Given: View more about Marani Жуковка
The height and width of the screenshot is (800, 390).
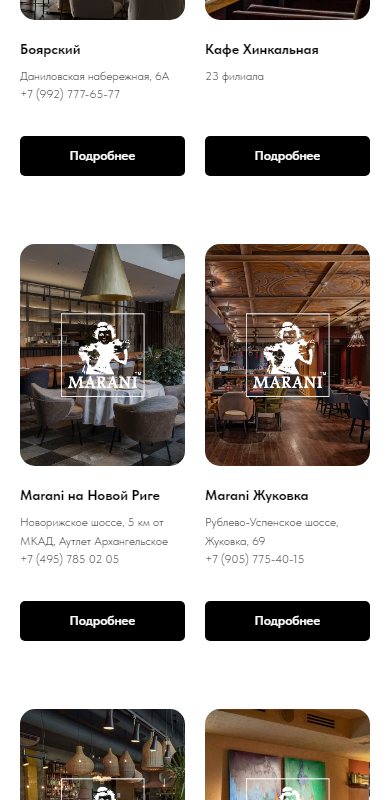Looking at the screenshot, I should (x=287, y=621).
